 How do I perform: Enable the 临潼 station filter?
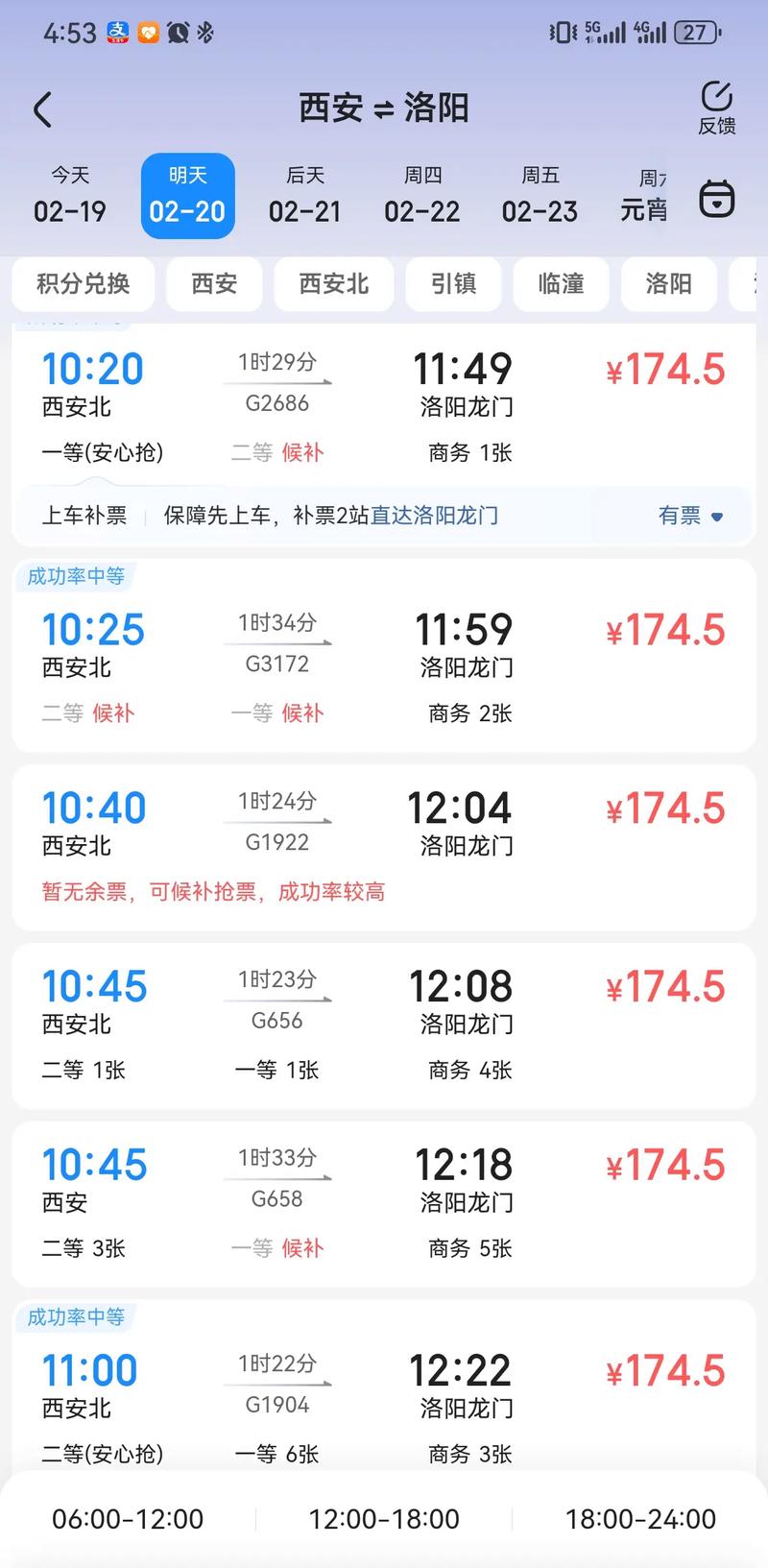561,284
